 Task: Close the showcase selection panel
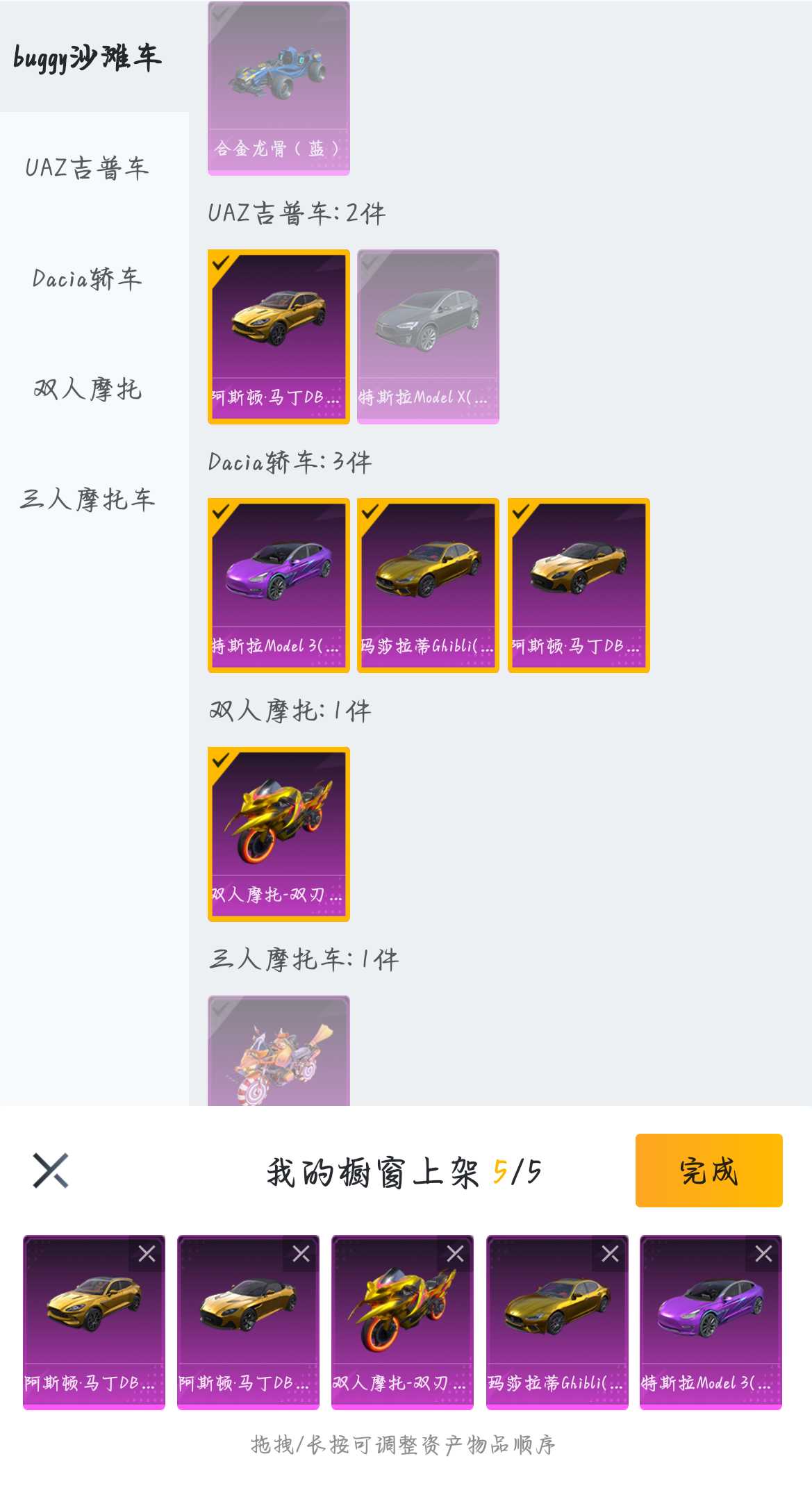click(x=51, y=1171)
